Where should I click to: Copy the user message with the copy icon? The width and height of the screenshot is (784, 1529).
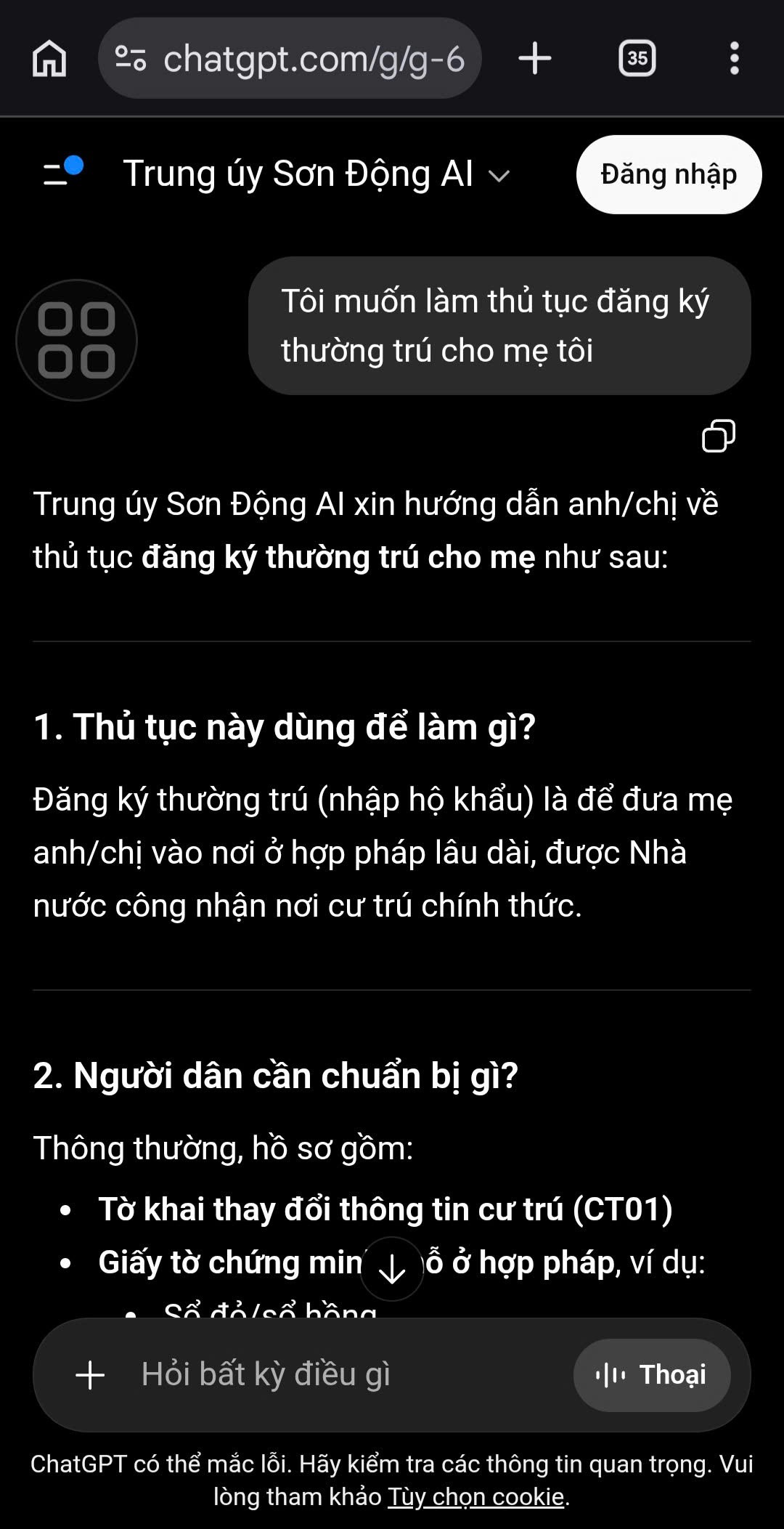719,437
